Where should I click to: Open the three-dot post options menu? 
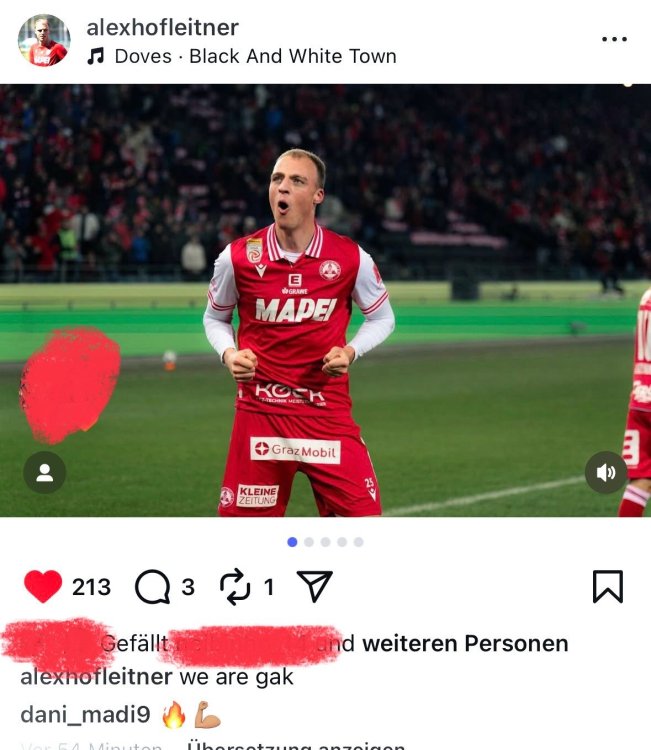coord(614,39)
